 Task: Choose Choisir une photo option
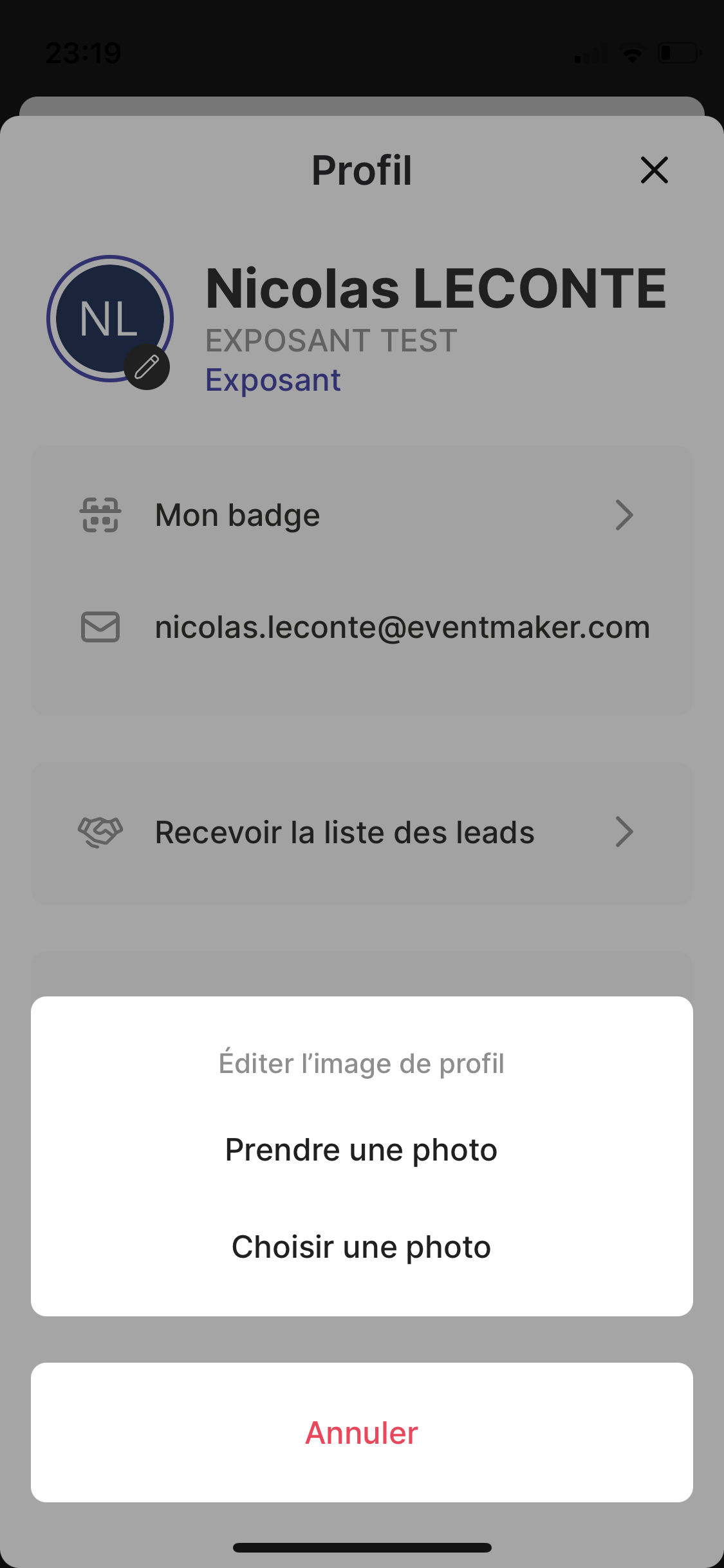(361, 1247)
